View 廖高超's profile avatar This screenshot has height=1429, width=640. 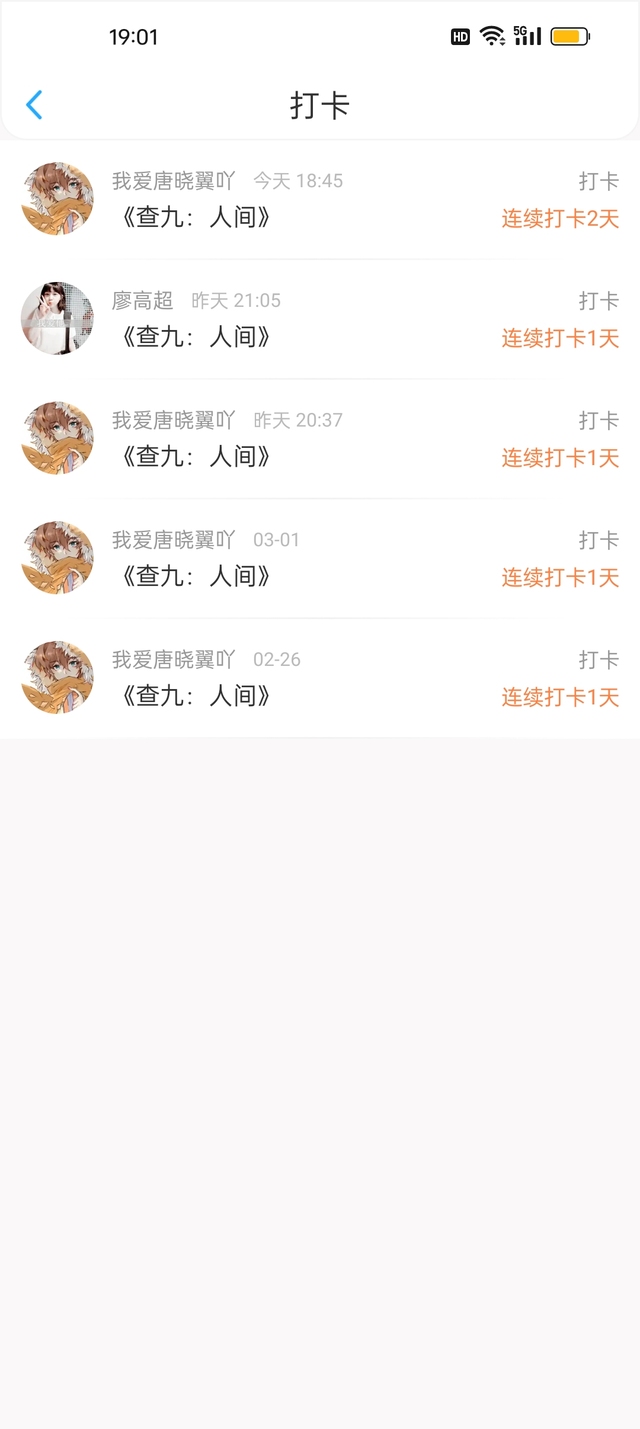coord(57,319)
